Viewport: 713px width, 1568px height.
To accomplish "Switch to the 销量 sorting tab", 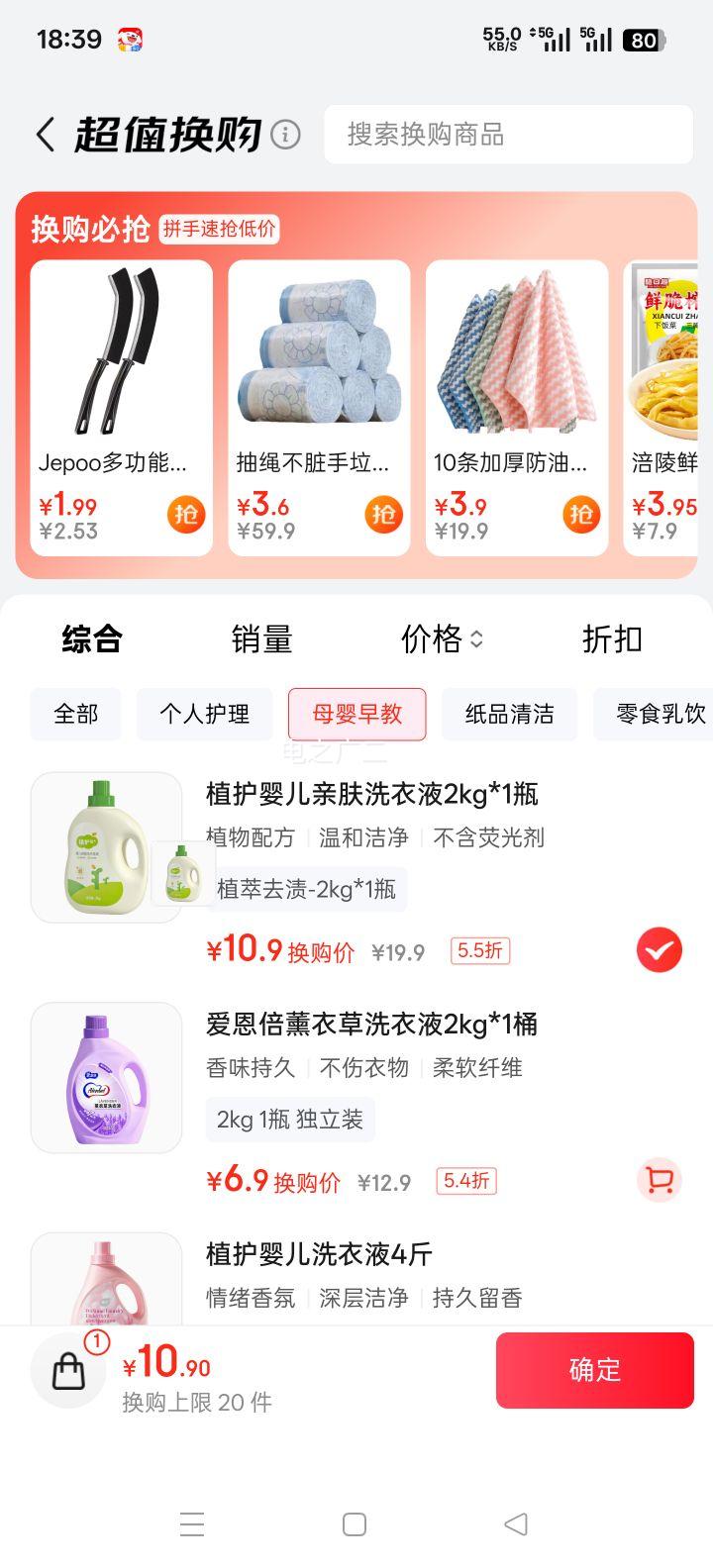I will [x=262, y=640].
